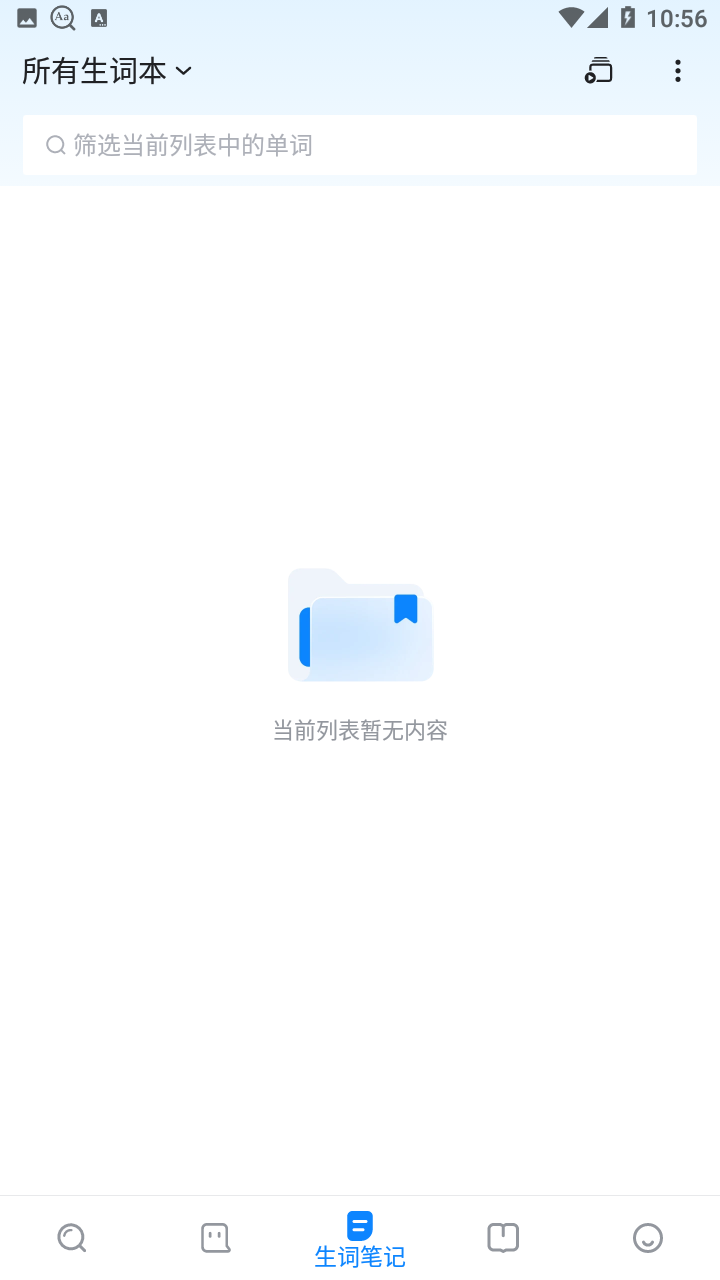Switch to the search tab in the bottom bar
Screen dimensions: 720x1280
pyautogui.click(x=72, y=1238)
